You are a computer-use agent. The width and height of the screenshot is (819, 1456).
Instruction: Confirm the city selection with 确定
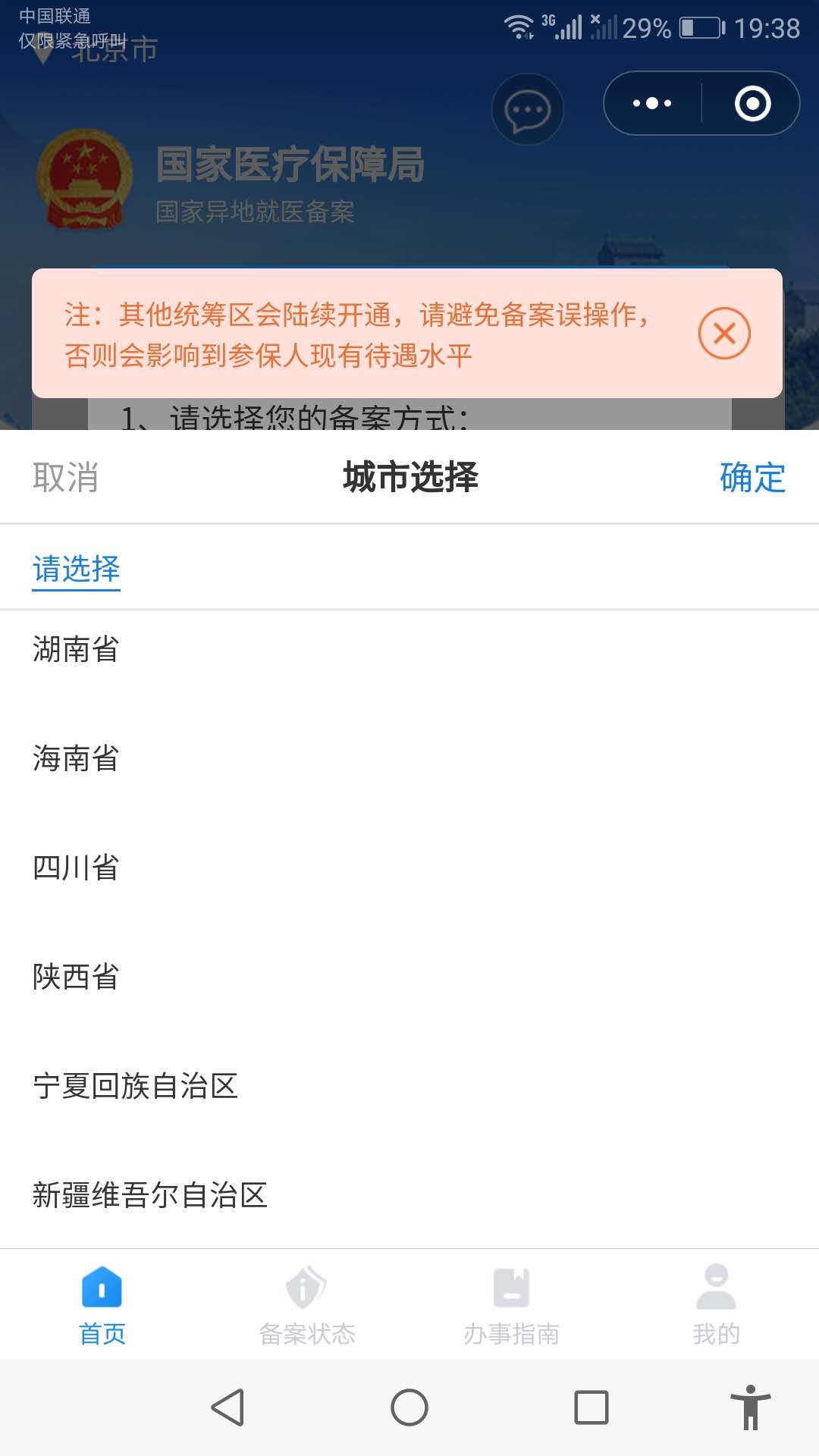(x=752, y=478)
